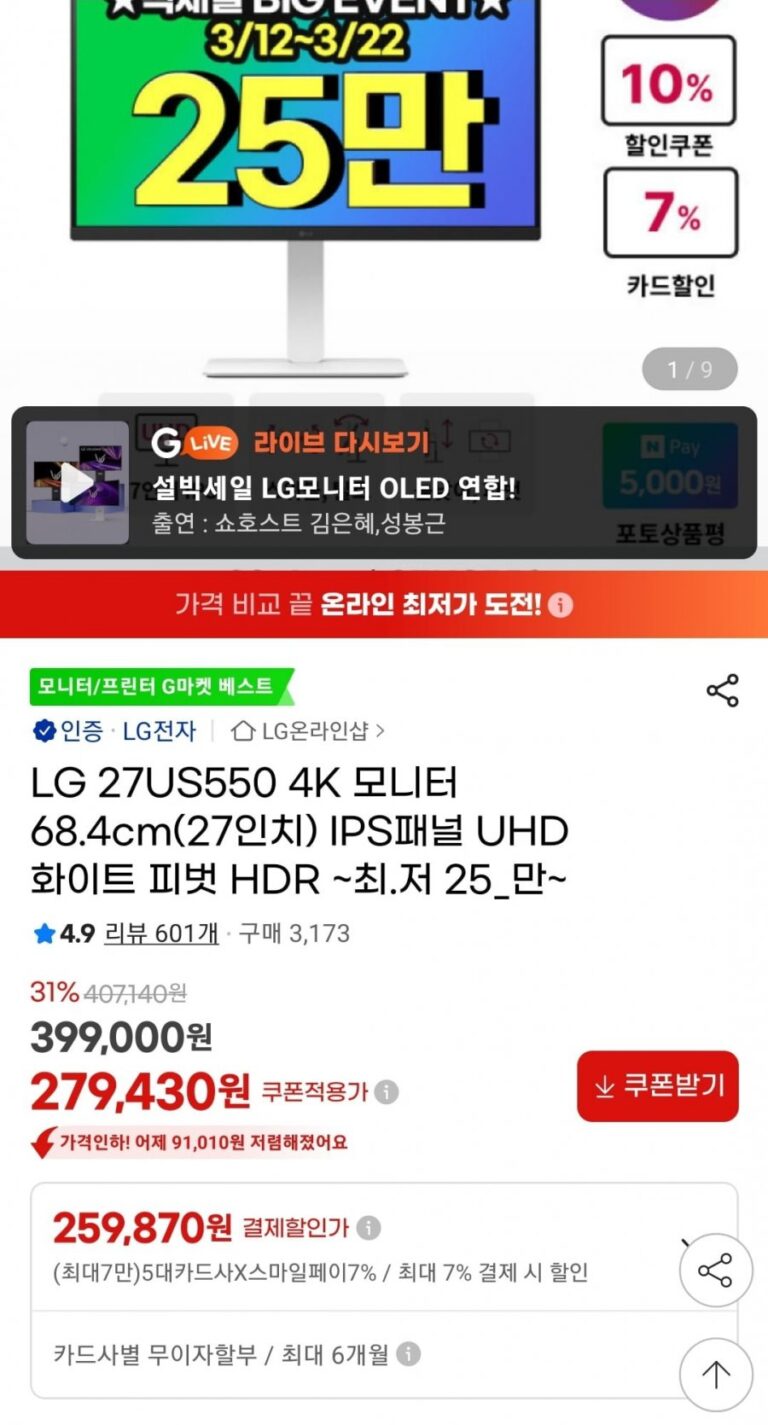Show the info icon beside 결제할인가

pos(368,1227)
